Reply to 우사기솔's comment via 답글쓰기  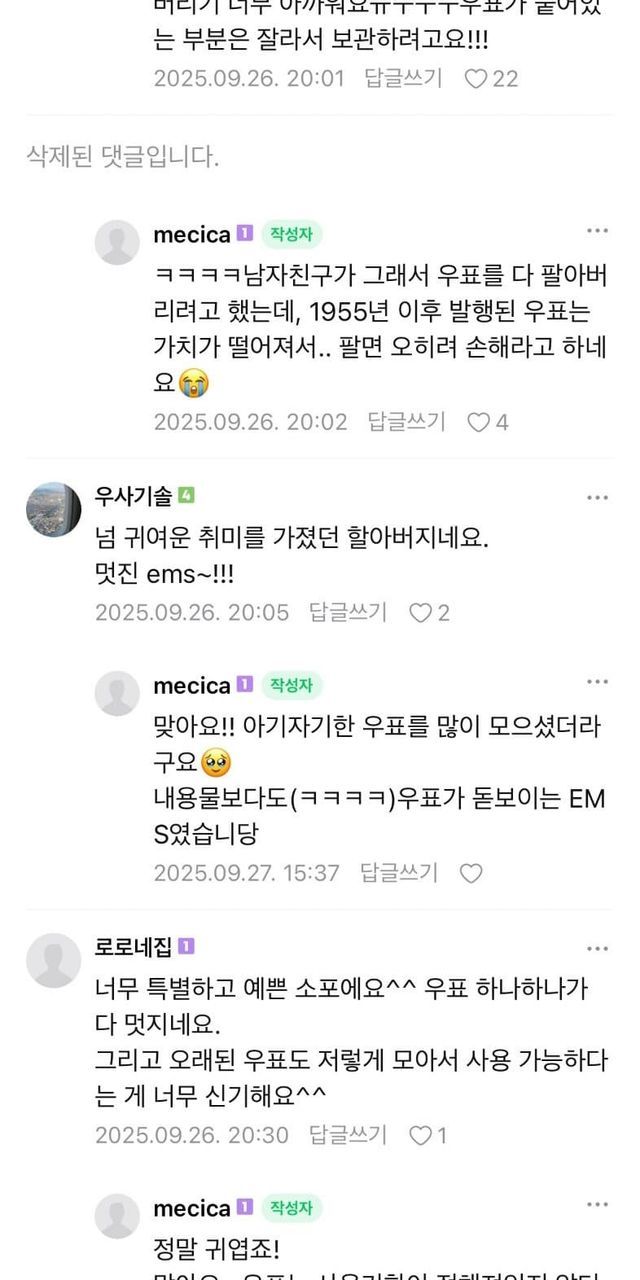click(x=348, y=612)
